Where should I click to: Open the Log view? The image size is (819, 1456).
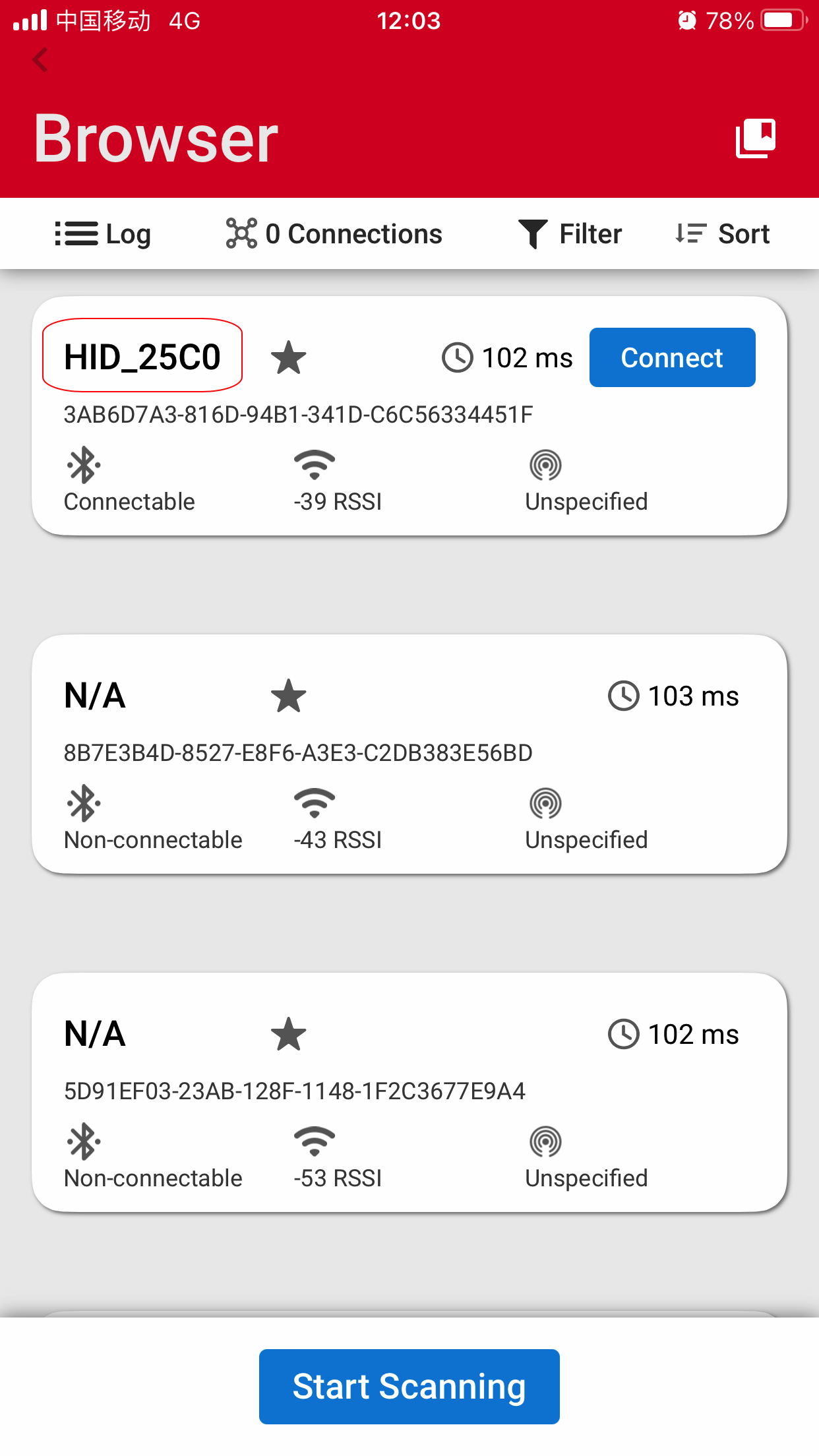coord(103,234)
